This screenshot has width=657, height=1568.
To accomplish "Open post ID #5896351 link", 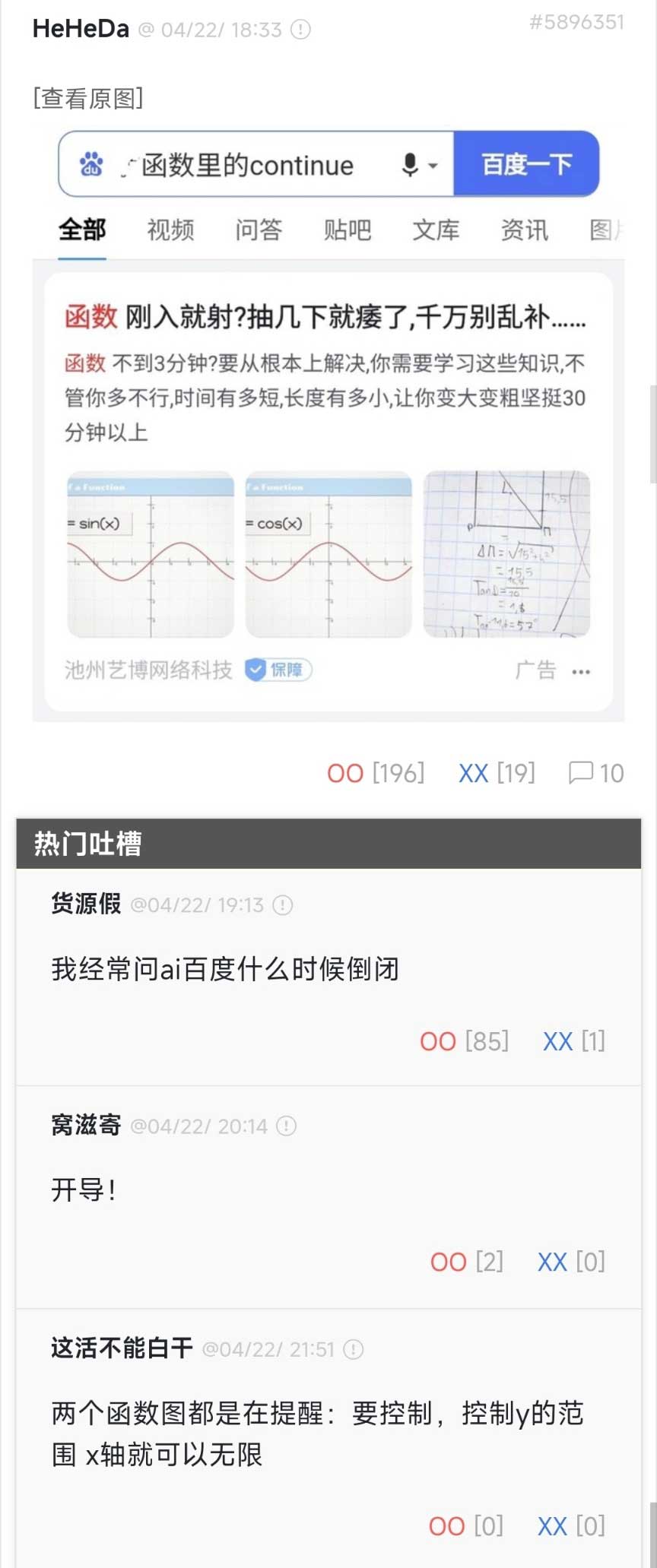I will point(576,22).
